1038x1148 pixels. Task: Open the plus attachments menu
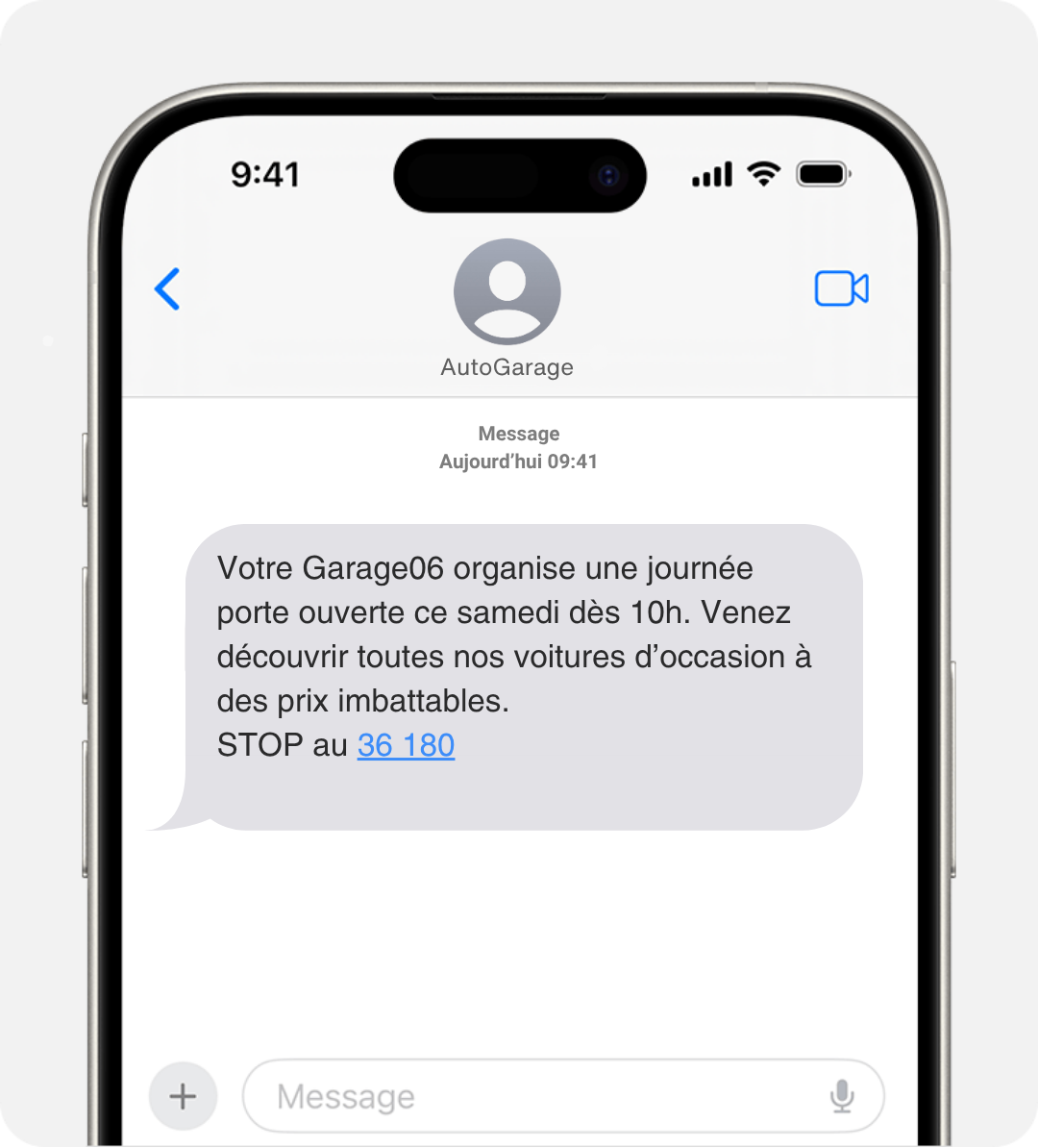coord(183,1096)
